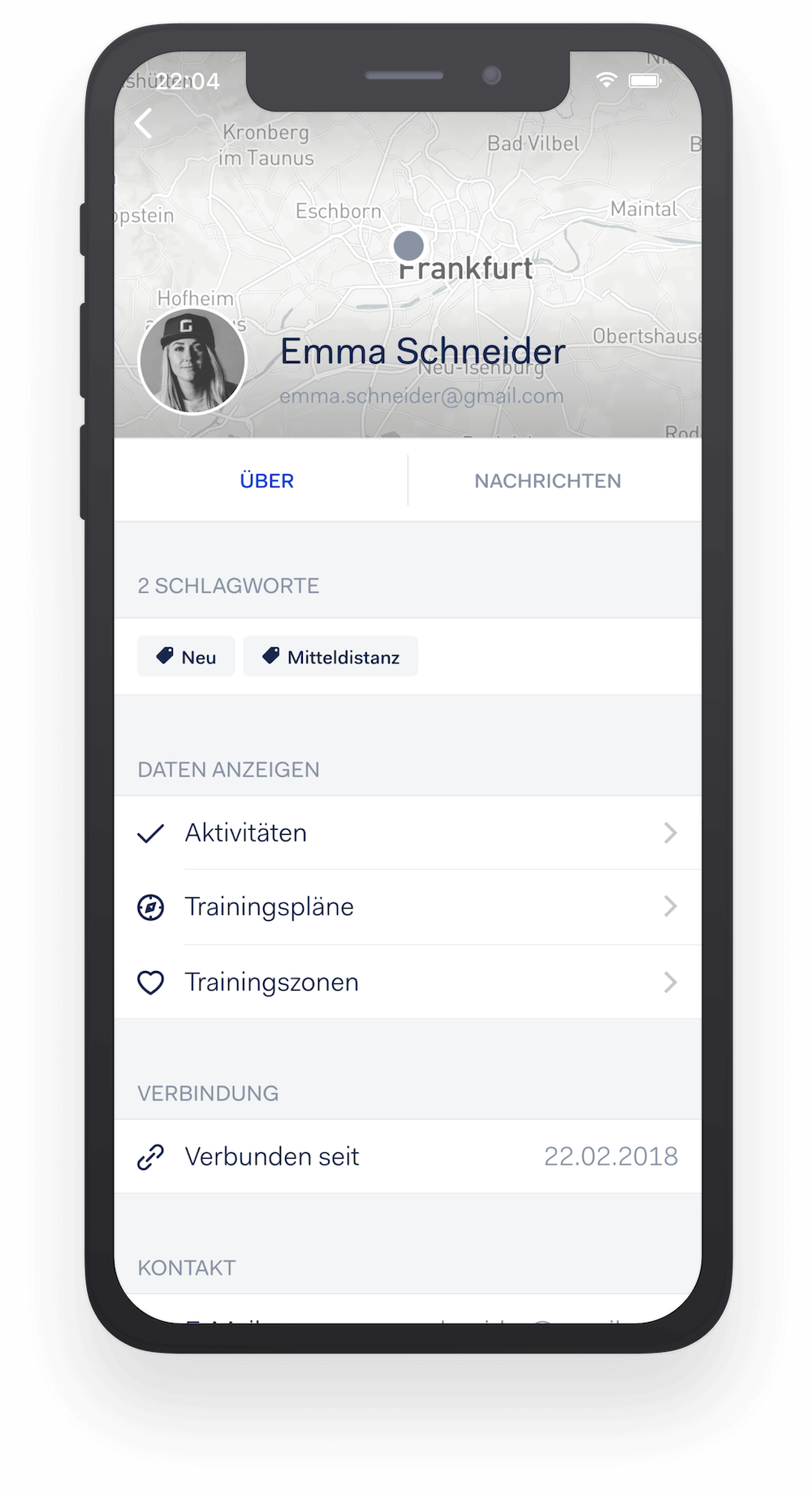Tap the Neu tag chip
The width and height of the screenshot is (812, 1490).
[x=186, y=656]
